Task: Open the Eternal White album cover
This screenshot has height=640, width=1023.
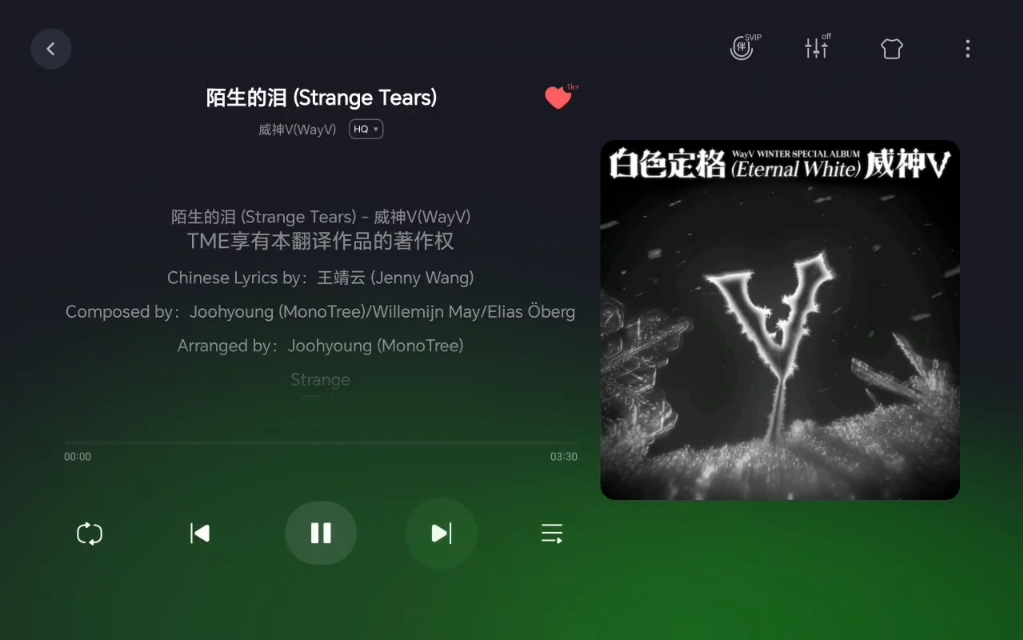Action: [780, 320]
